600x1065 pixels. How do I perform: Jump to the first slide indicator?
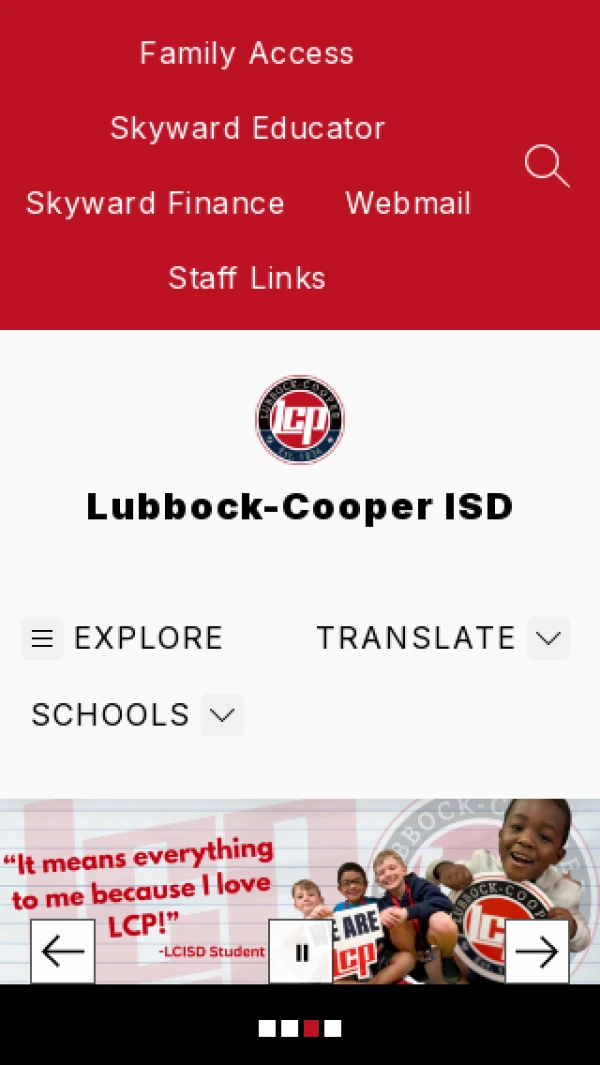pos(267,1028)
